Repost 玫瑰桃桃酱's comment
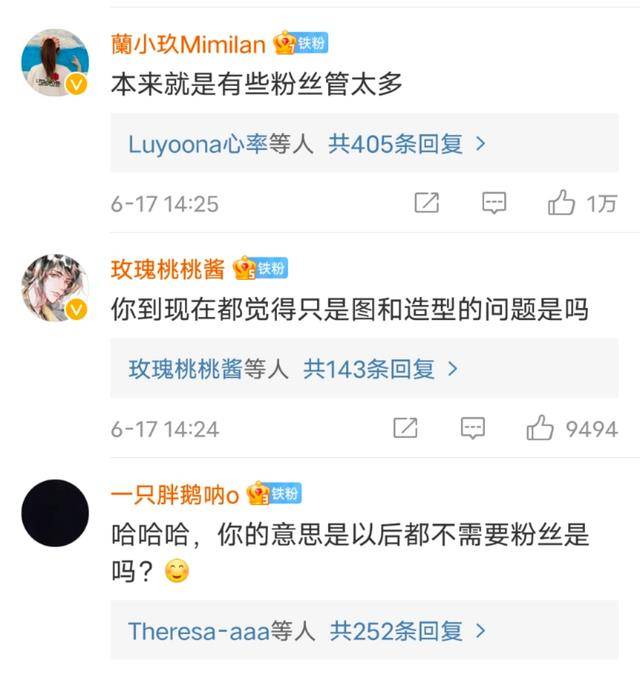This screenshot has height=675, width=640. 405,429
